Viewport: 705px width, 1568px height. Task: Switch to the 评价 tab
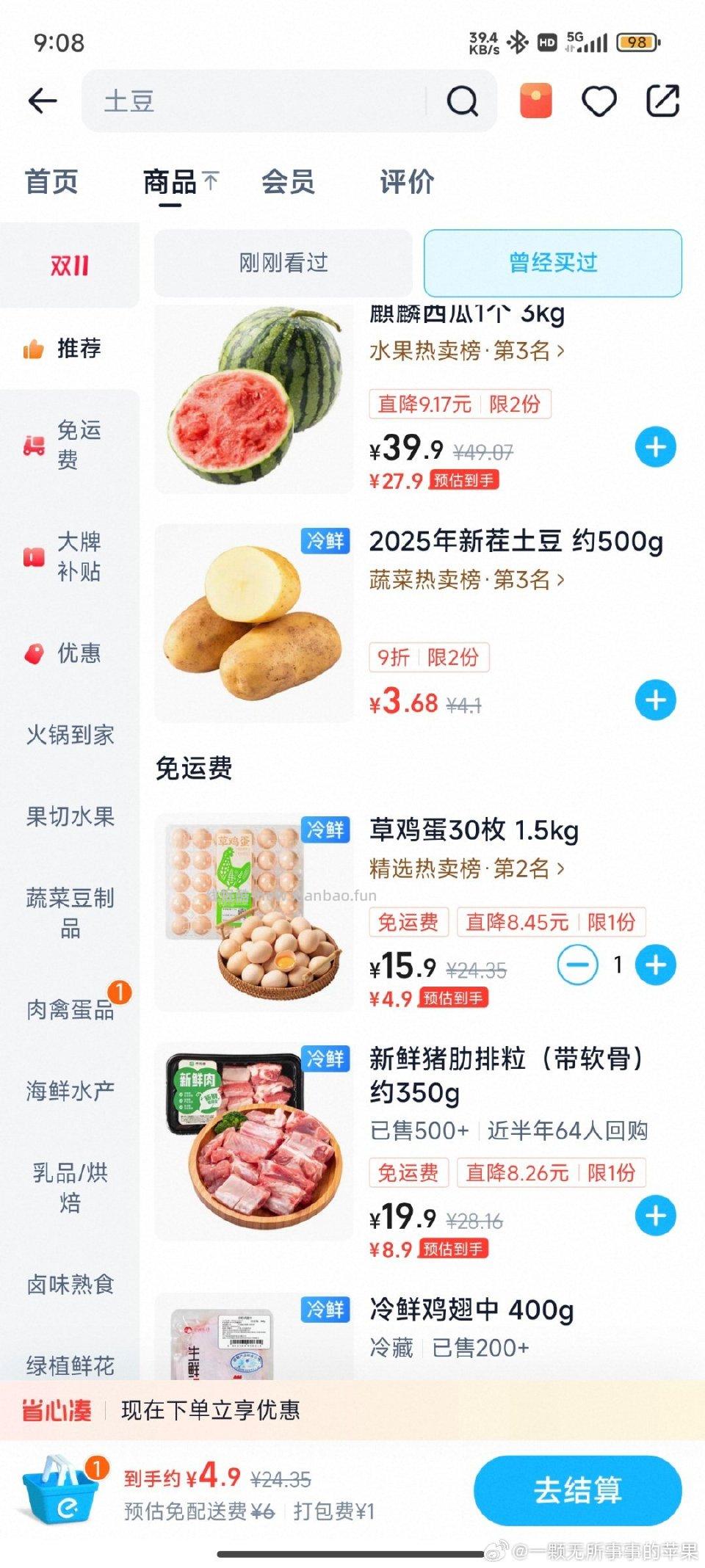405,182
